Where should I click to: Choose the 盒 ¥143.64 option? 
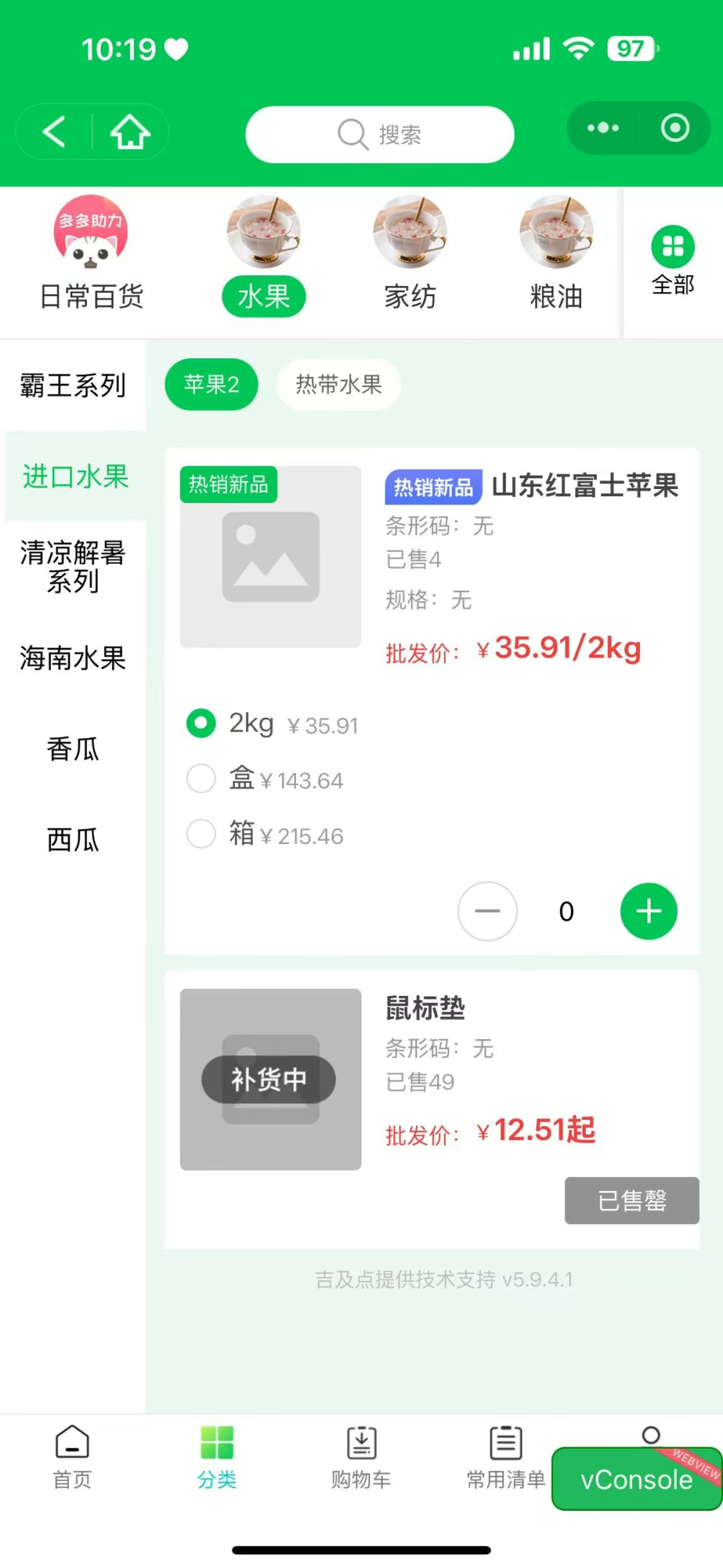(201, 779)
